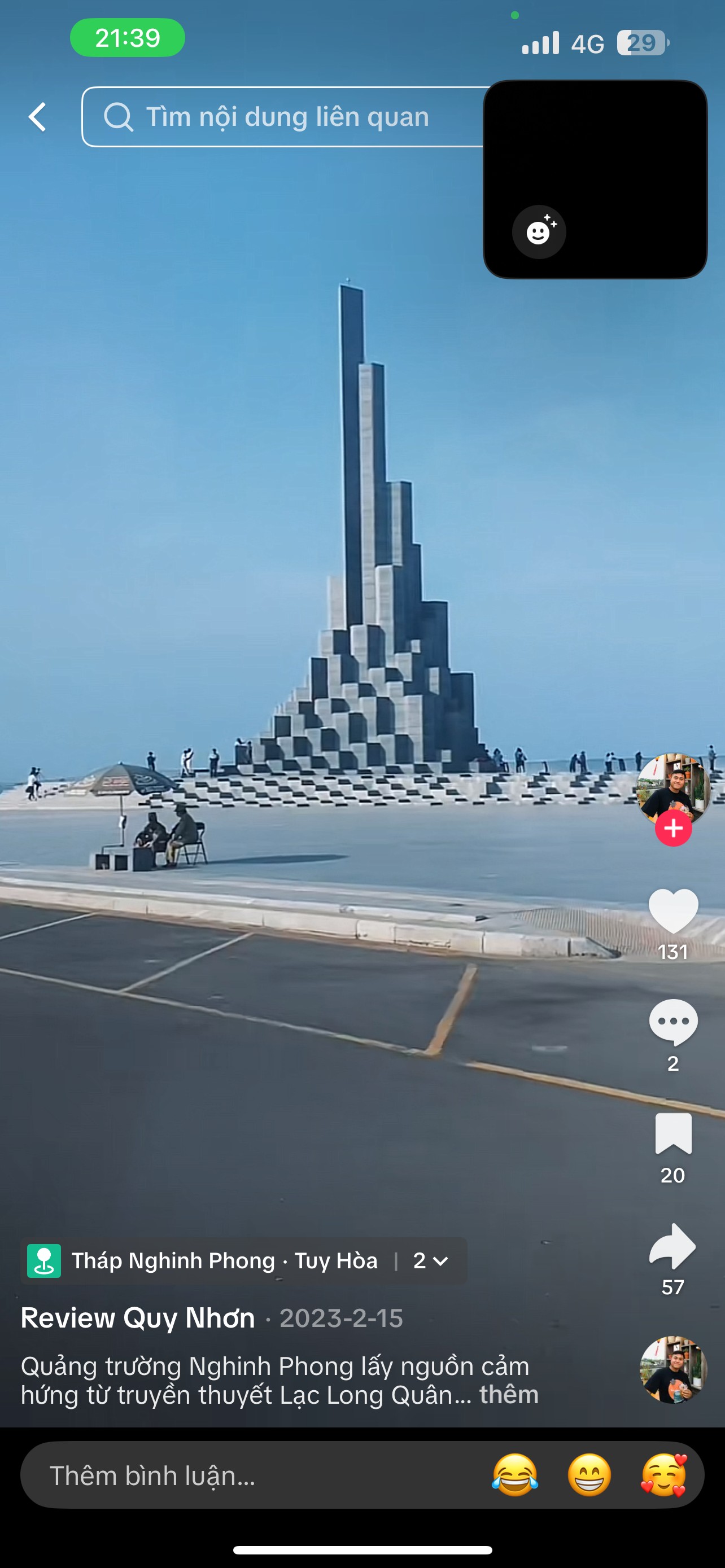
Task: Like this video with the heart
Action: pos(673,911)
